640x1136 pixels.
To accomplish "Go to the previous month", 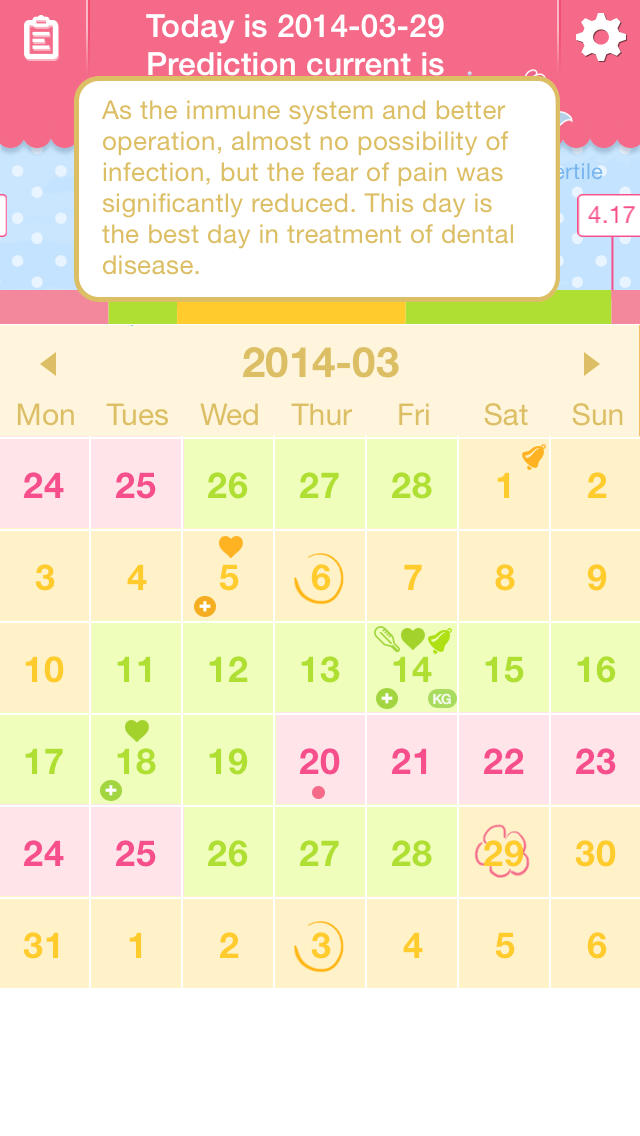I will pyautogui.click(x=49, y=364).
